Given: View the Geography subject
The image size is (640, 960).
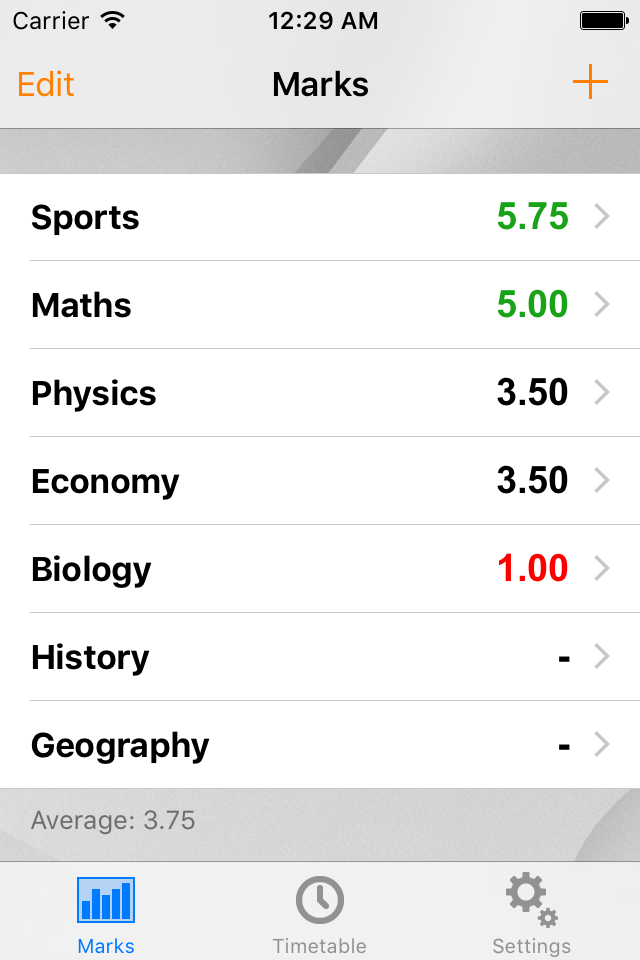Looking at the screenshot, I should pyautogui.click(x=320, y=745).
